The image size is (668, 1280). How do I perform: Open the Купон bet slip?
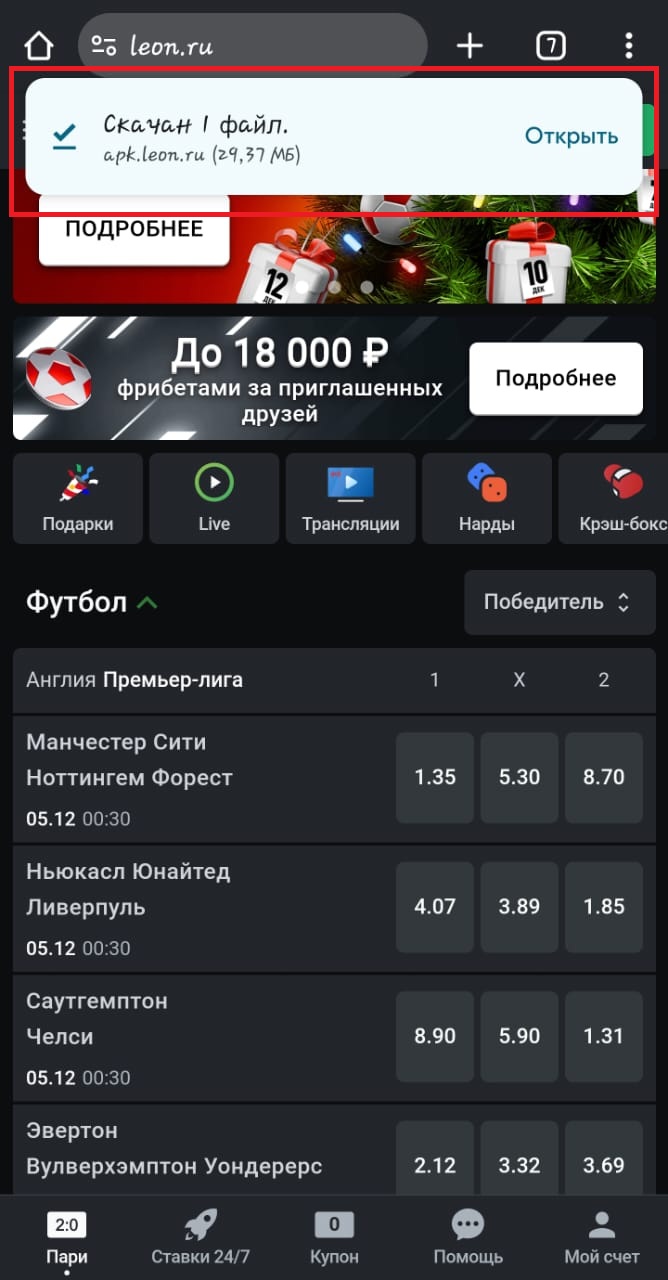334,1237
